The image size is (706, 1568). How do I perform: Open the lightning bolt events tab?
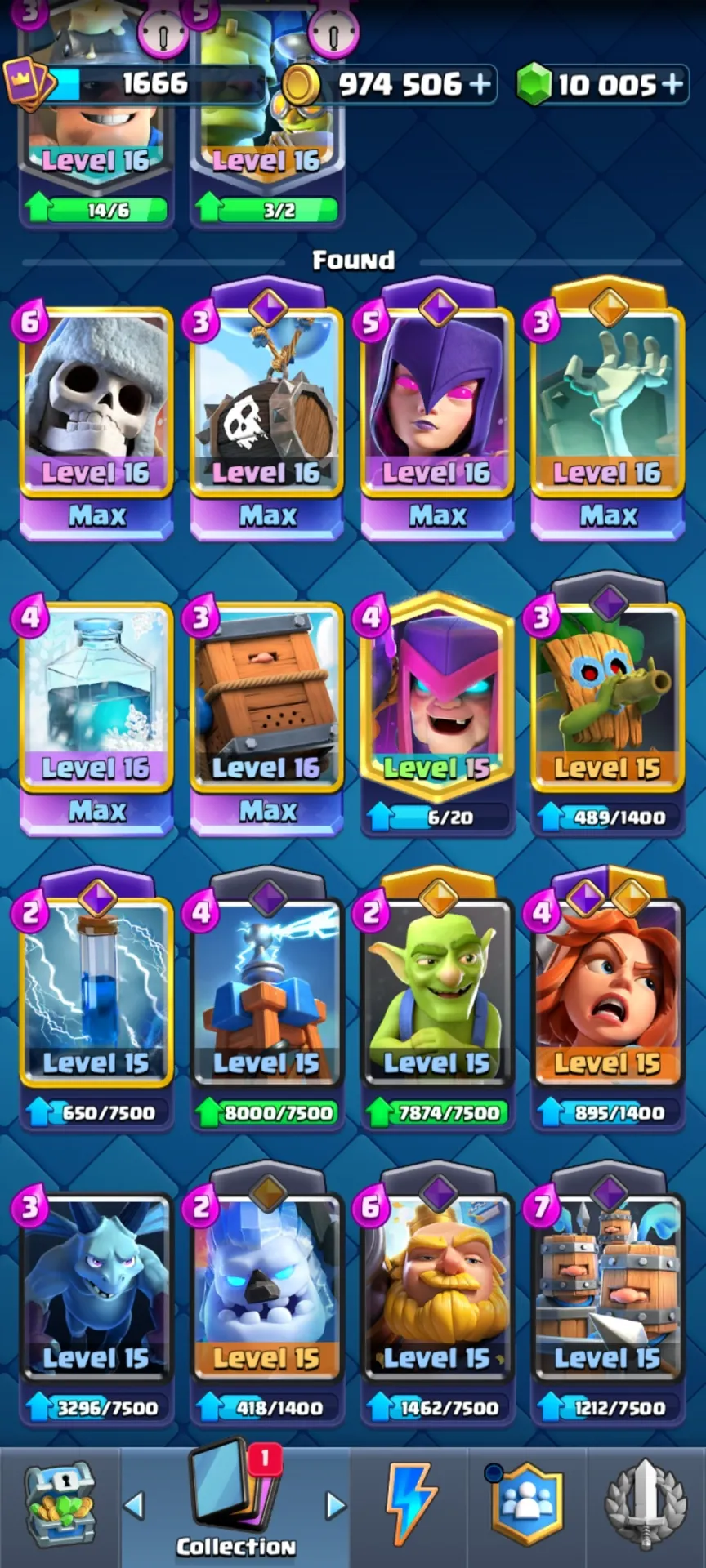click(410, 1504)
